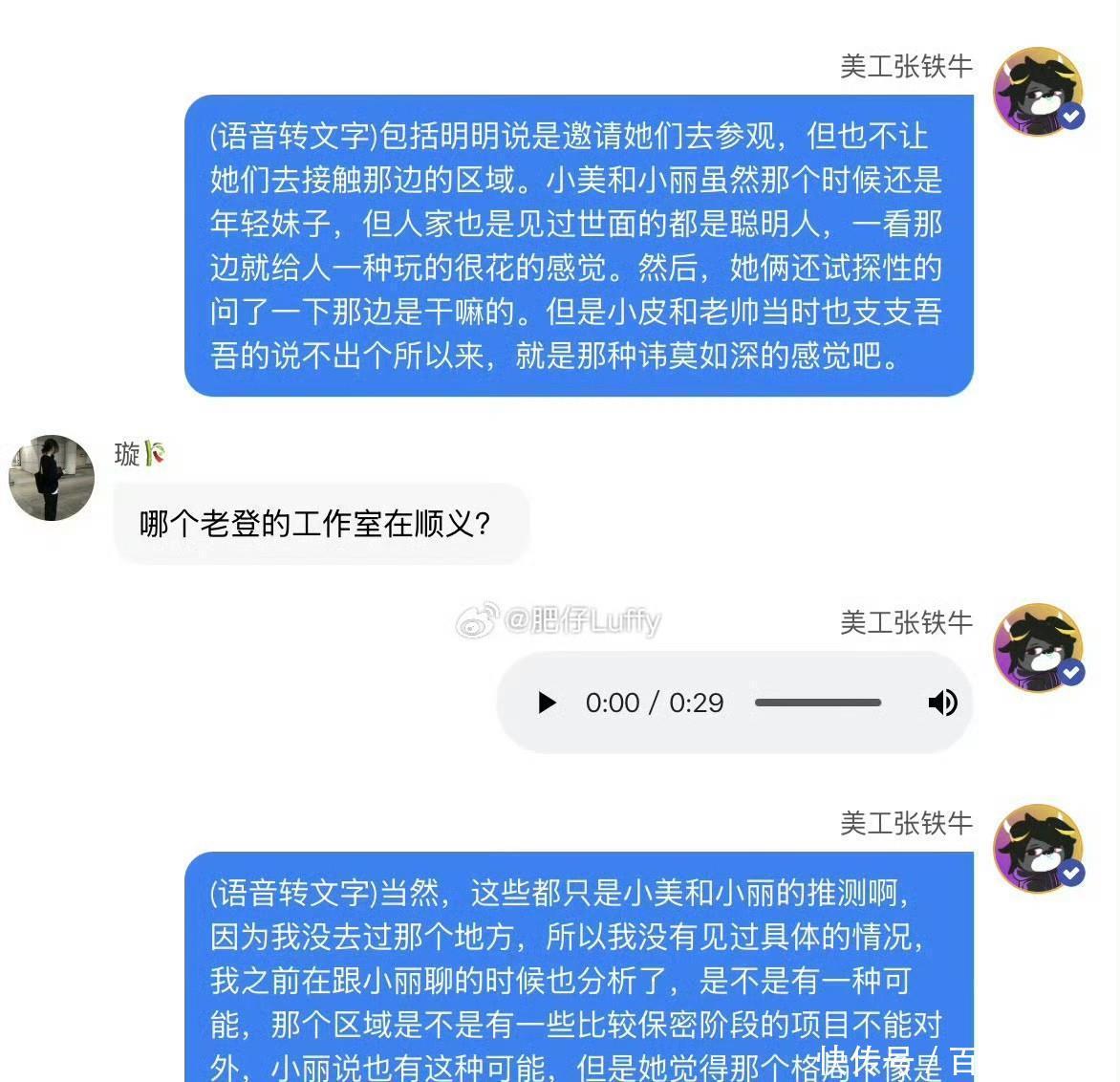This screenshot has width=1120, height=1082.
Task: Play the 0:29 voice message
Action: click(547, 703)
